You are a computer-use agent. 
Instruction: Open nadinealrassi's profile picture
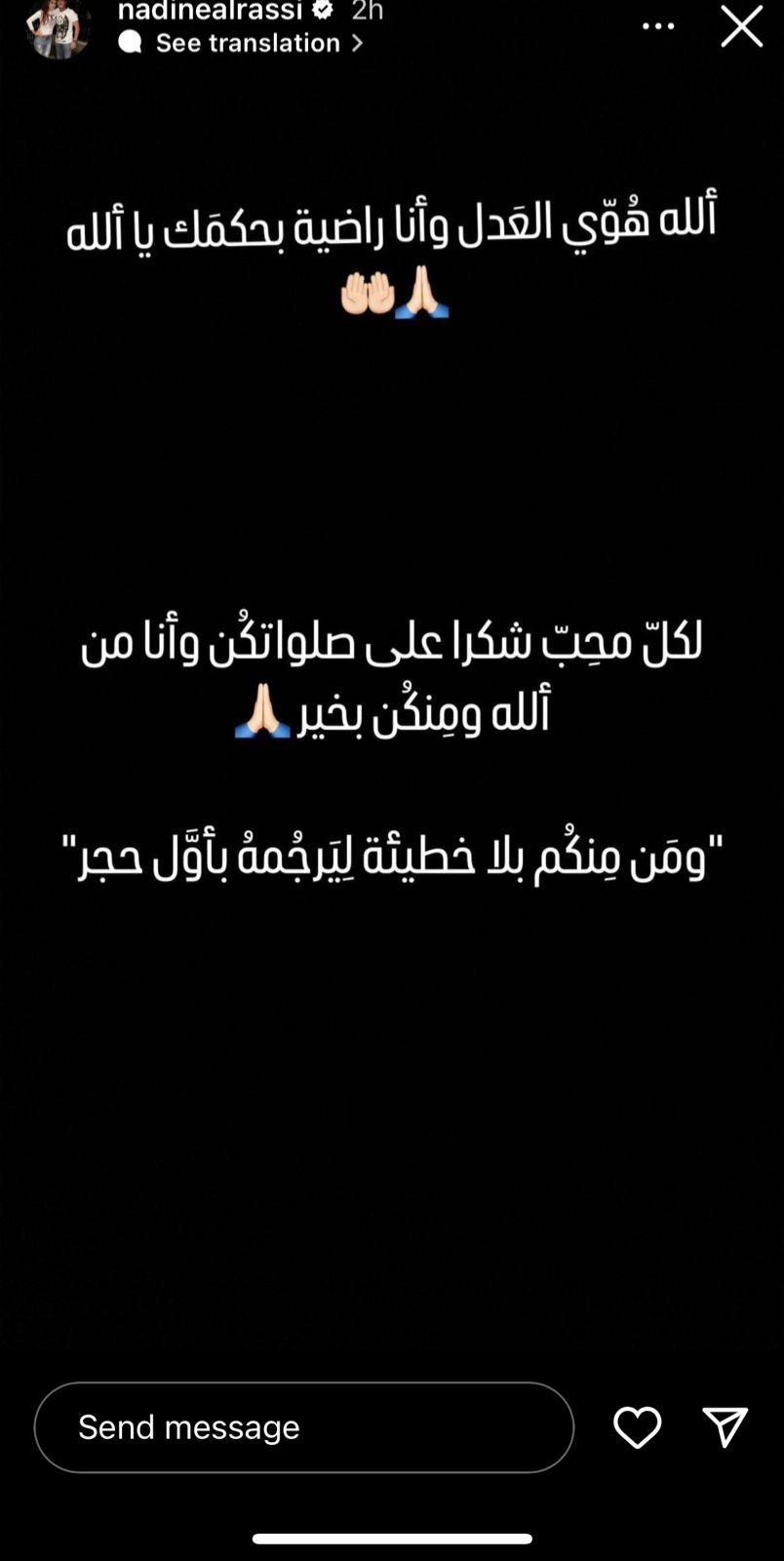click(58, 26)
